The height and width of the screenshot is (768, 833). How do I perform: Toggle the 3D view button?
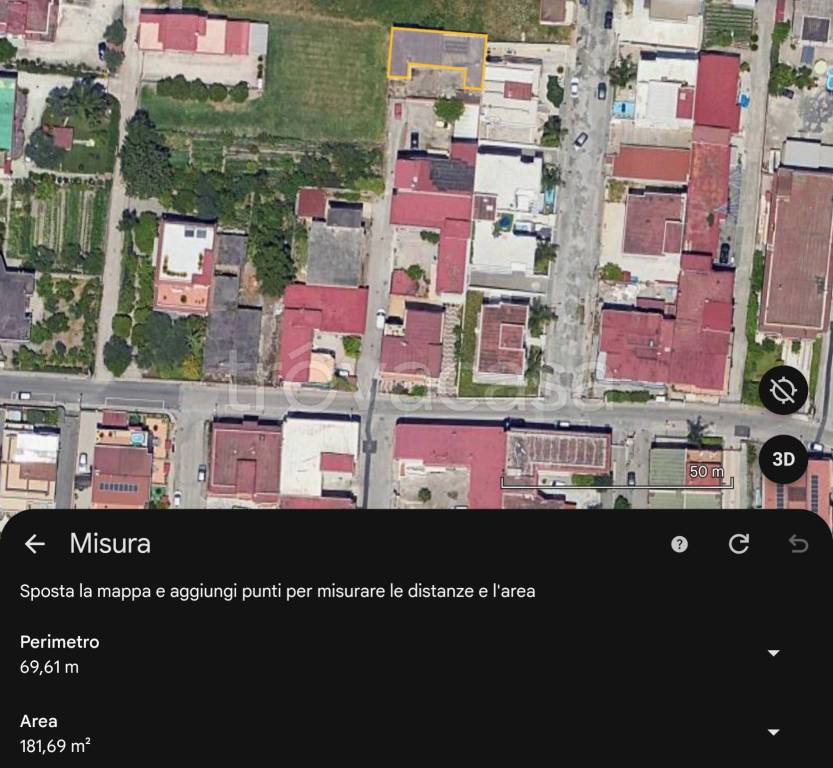tap(783, 459)
